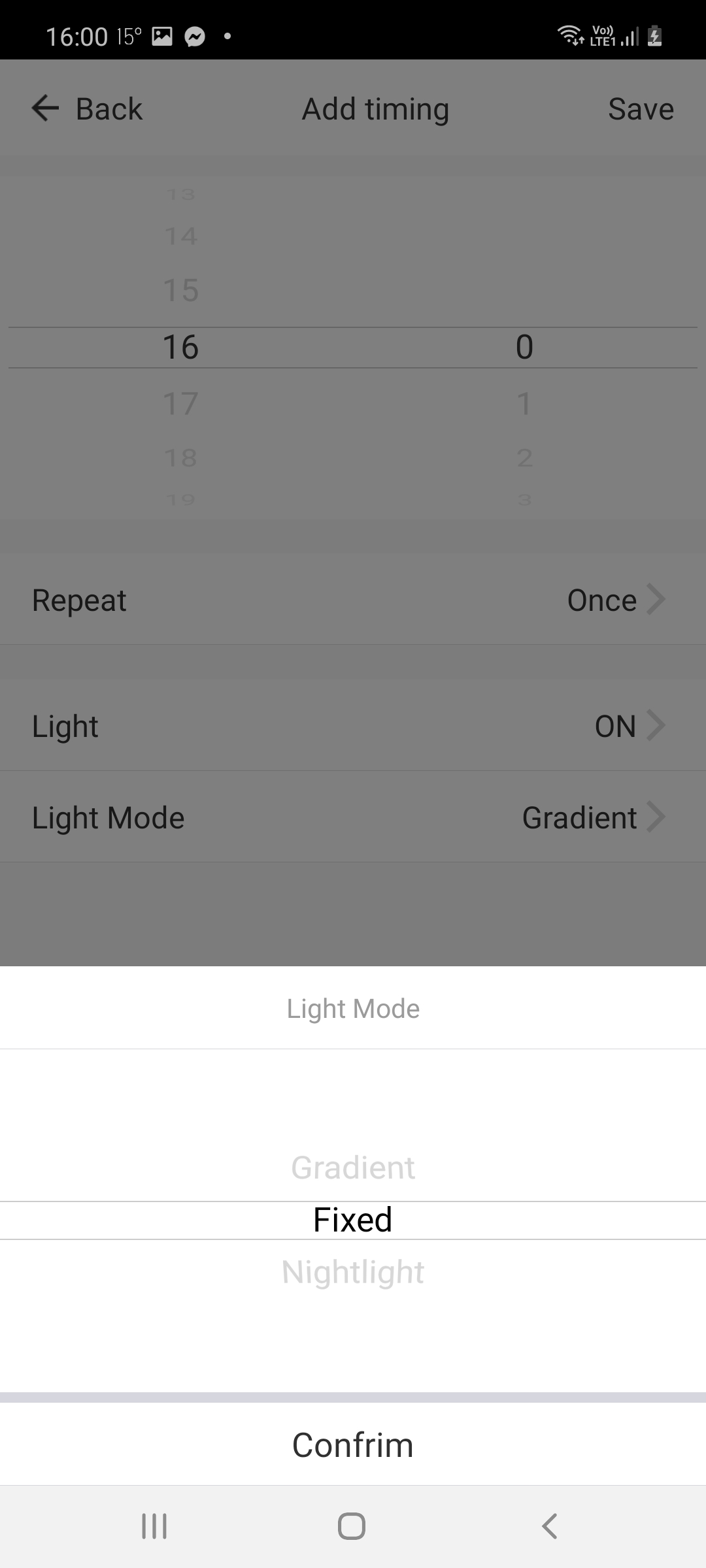Go to the home screen

coord(352,1526)
